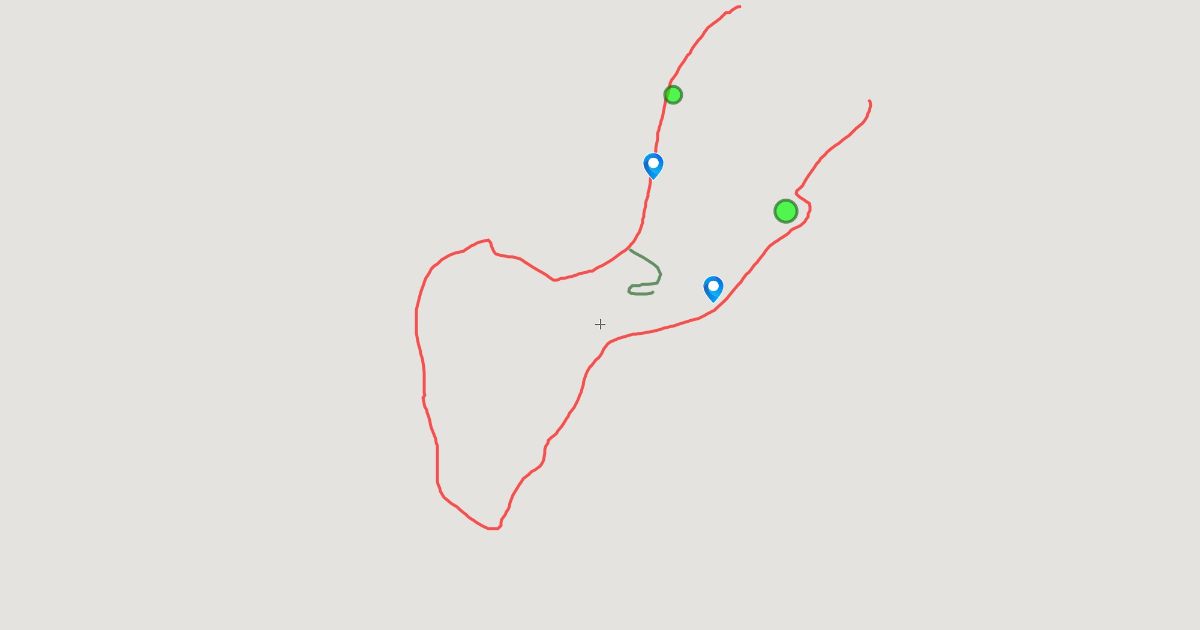Open the blue pin below the small green circle
This screenshot has height=630, width=1200.
tap(653, 165)
